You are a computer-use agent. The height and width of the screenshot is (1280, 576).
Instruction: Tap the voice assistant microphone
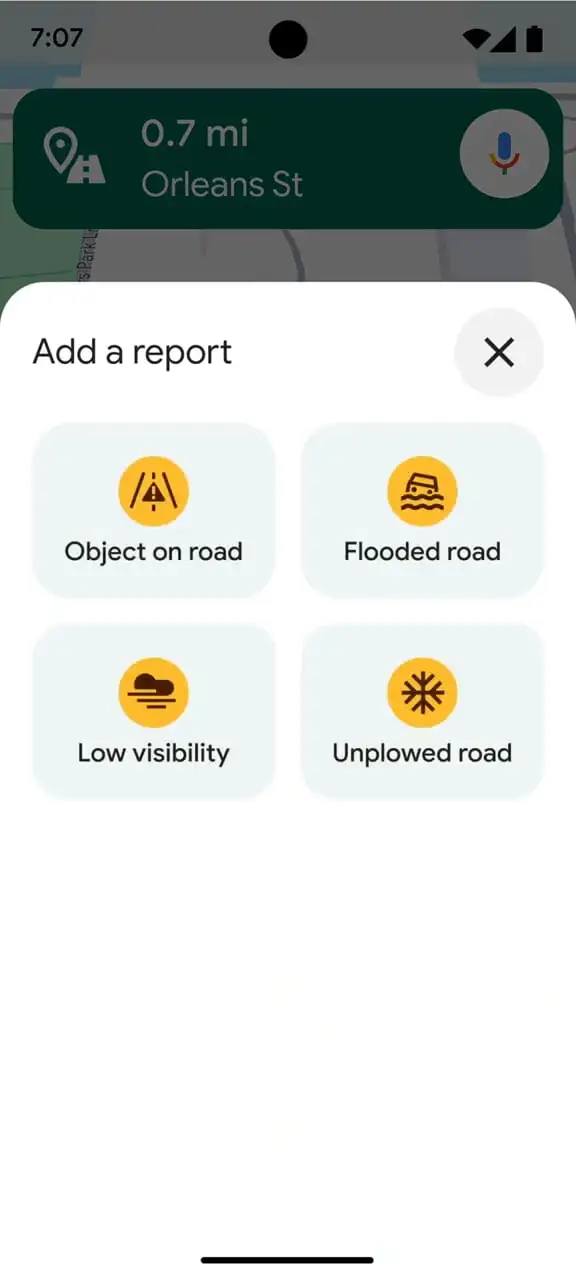point(504,154)
